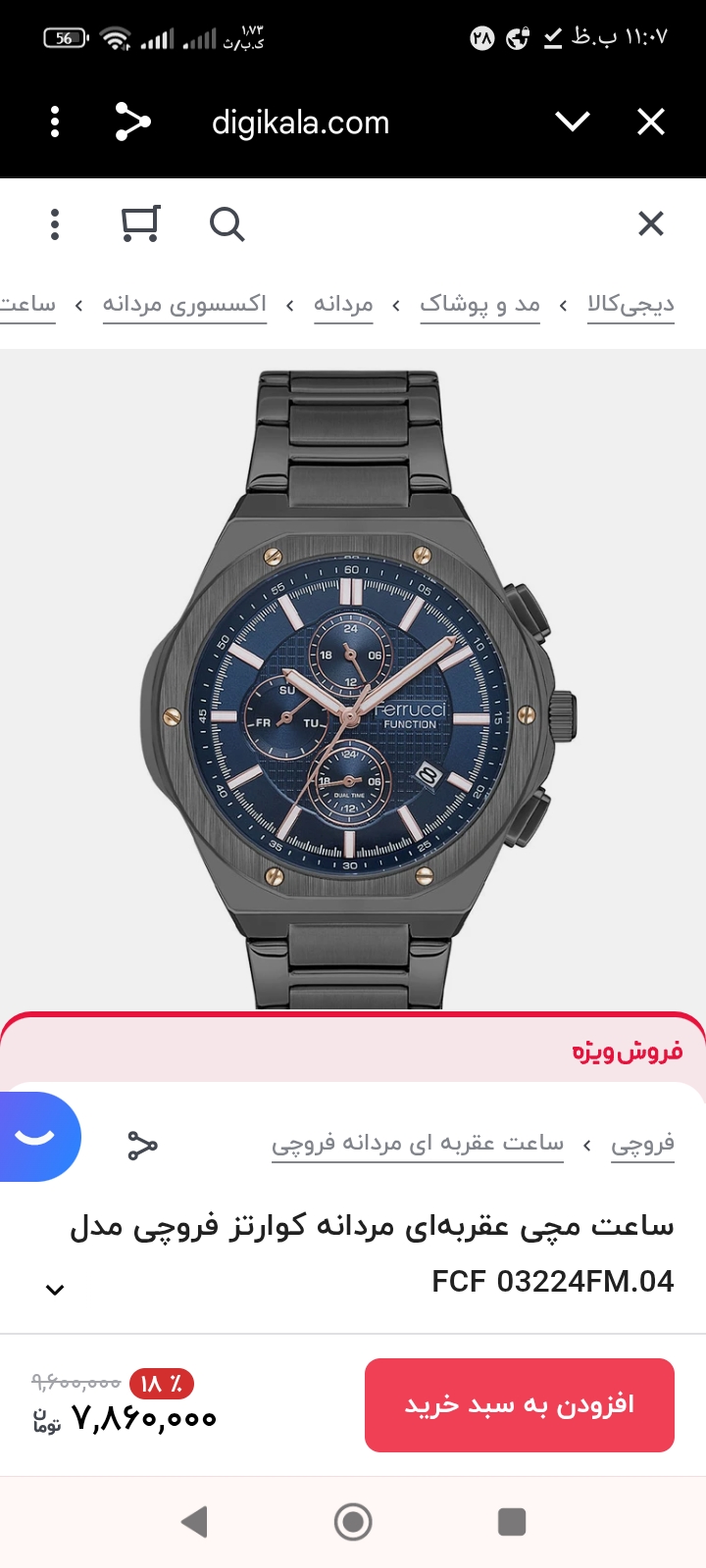Image resolution: width=706 pixels, height=1568 pixels.
Task: View the watch product image
Action: click(x=353, y=686)
